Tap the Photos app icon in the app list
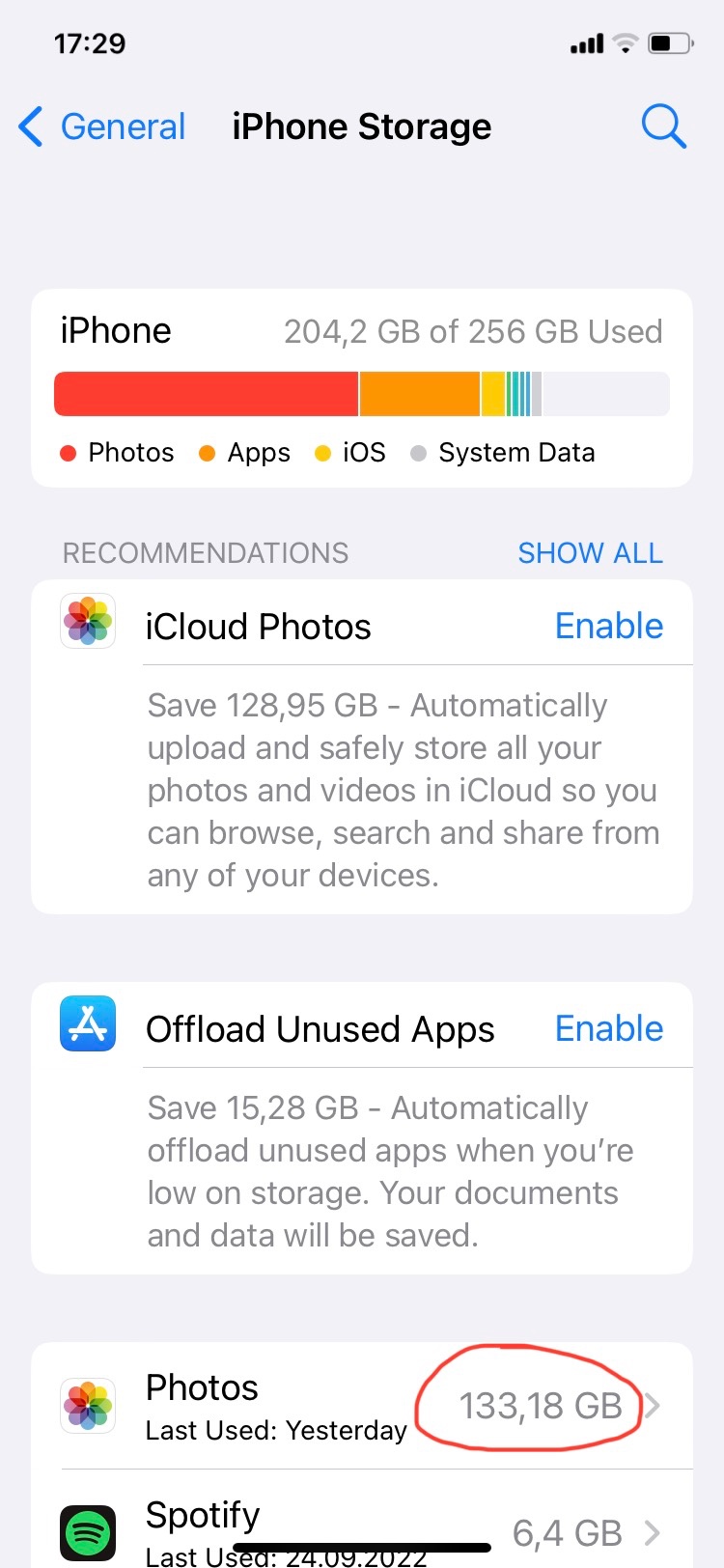The image size is (724, 1568). pyautogui.click(x=87, y=1405)
